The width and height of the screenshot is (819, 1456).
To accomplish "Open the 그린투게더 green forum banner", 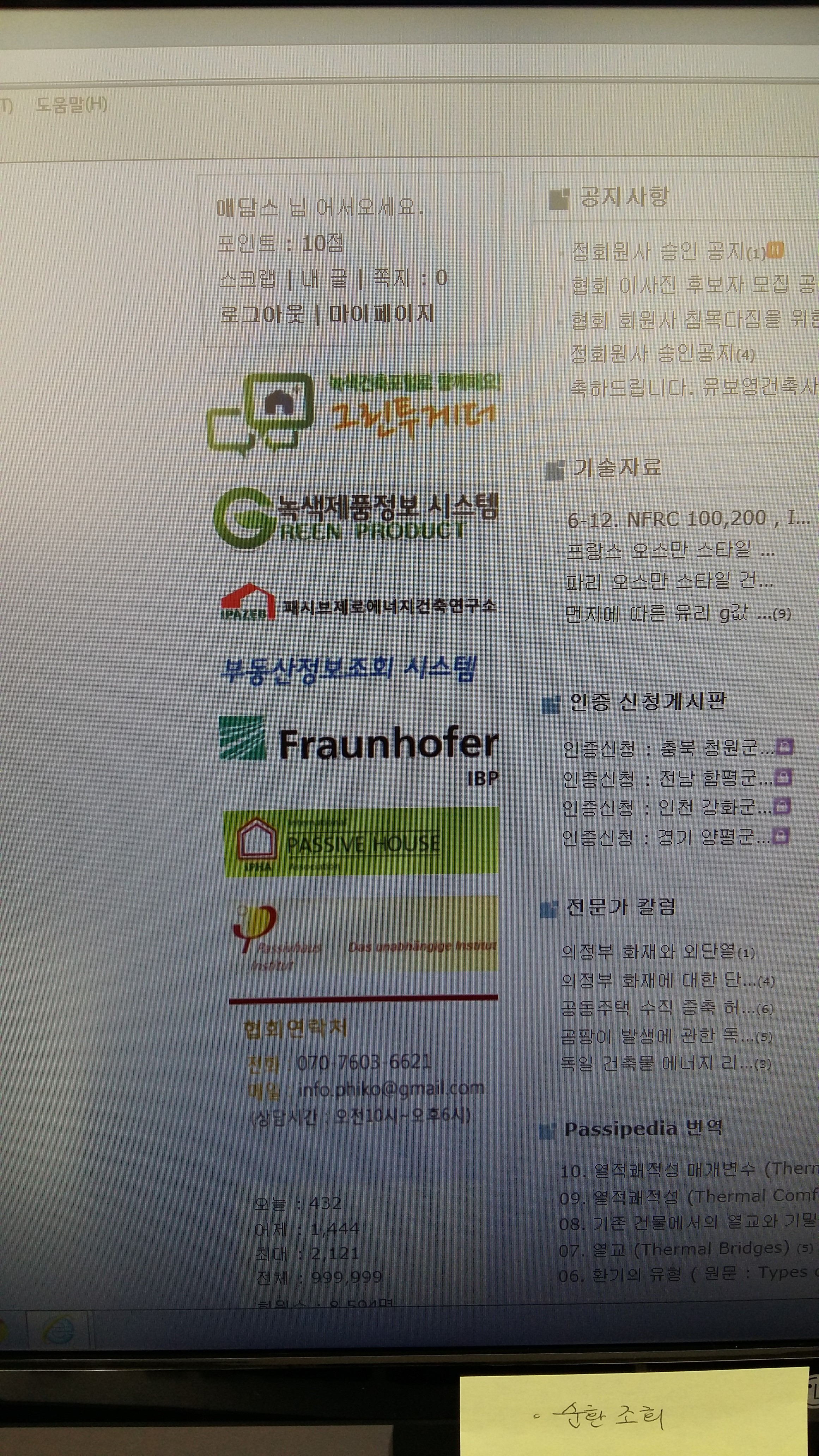I will (353, 414).
